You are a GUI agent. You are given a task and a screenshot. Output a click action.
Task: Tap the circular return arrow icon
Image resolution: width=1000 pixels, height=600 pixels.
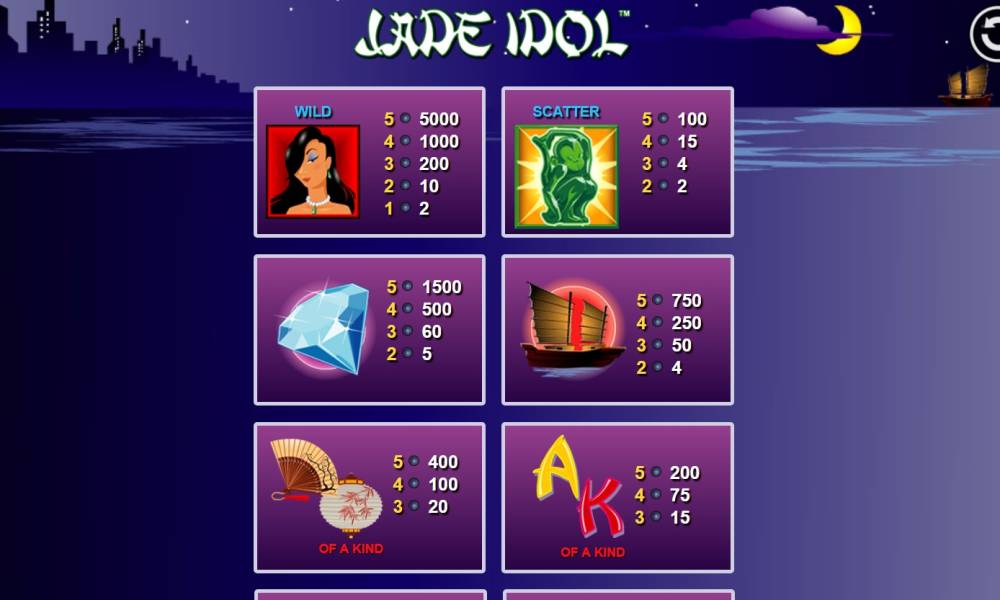[x=987, y=37]
